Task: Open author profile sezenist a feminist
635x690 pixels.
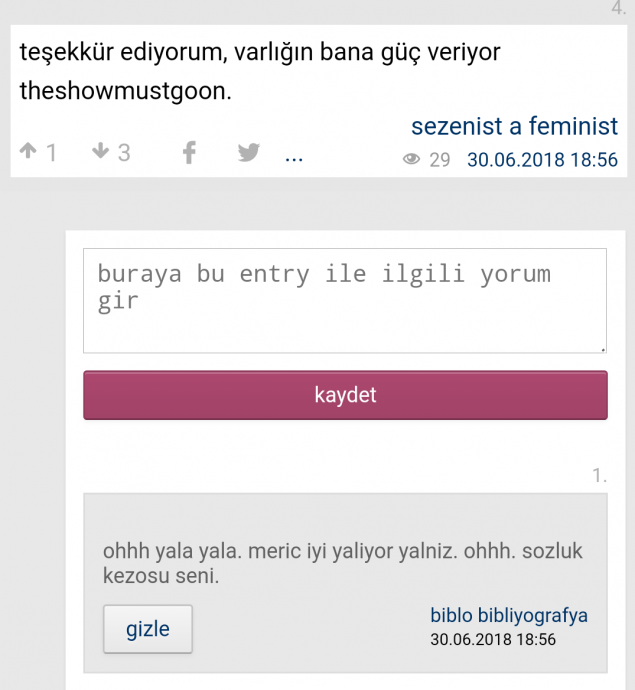Action: (514, 127)
